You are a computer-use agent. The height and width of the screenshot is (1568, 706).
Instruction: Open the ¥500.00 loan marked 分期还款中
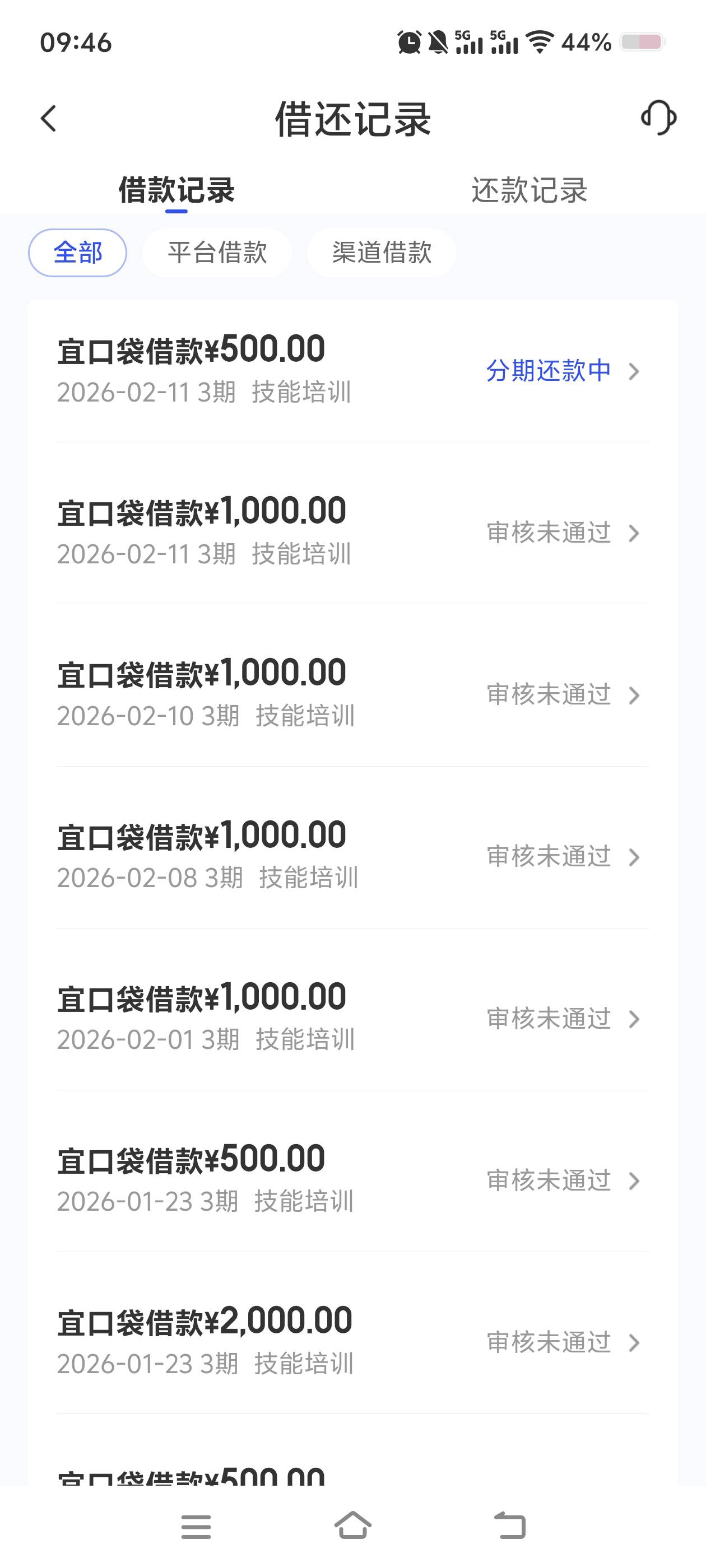(x=352, y=370)
